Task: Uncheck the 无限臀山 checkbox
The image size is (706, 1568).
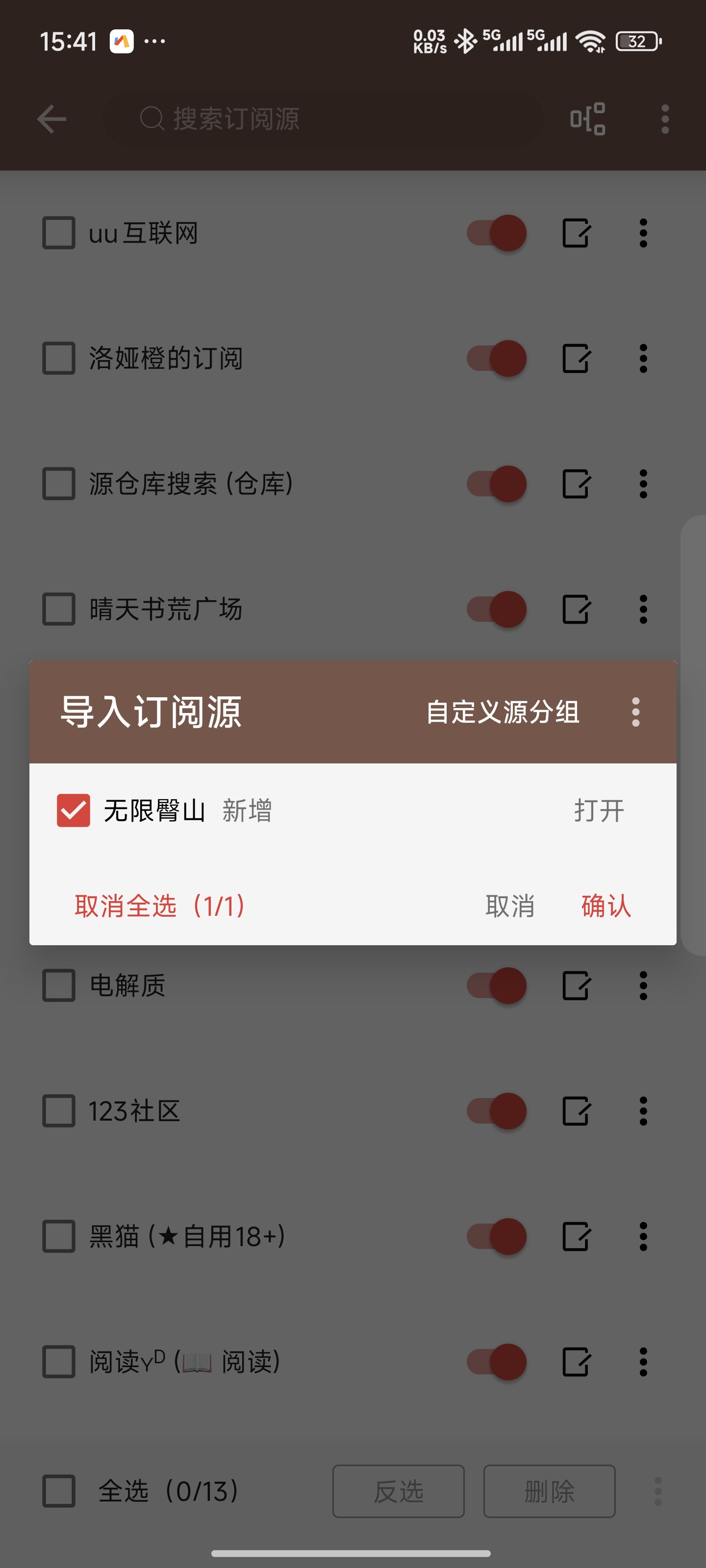Action: pos(73,810)
